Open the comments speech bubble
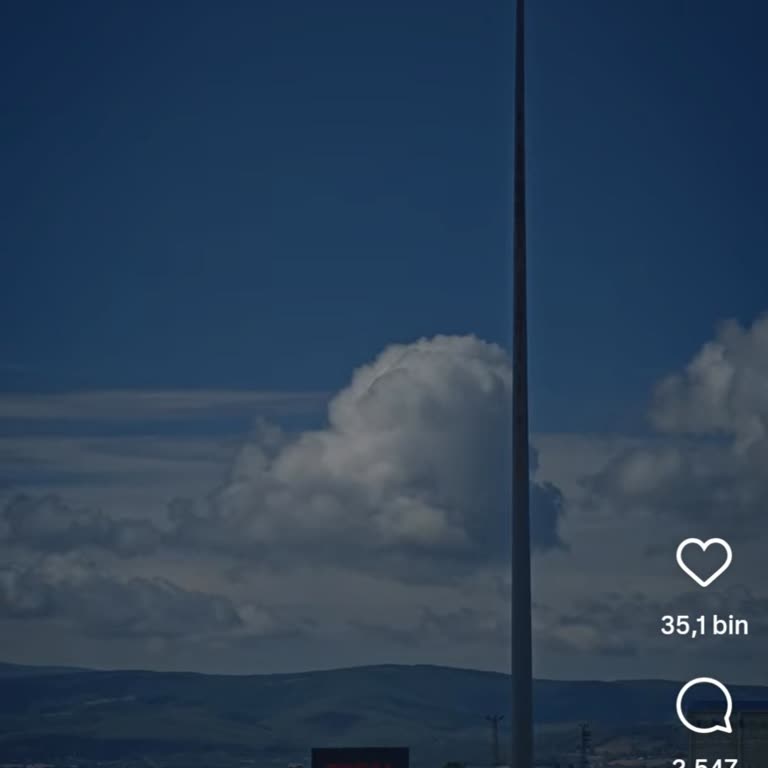 (x=704, y=706)
